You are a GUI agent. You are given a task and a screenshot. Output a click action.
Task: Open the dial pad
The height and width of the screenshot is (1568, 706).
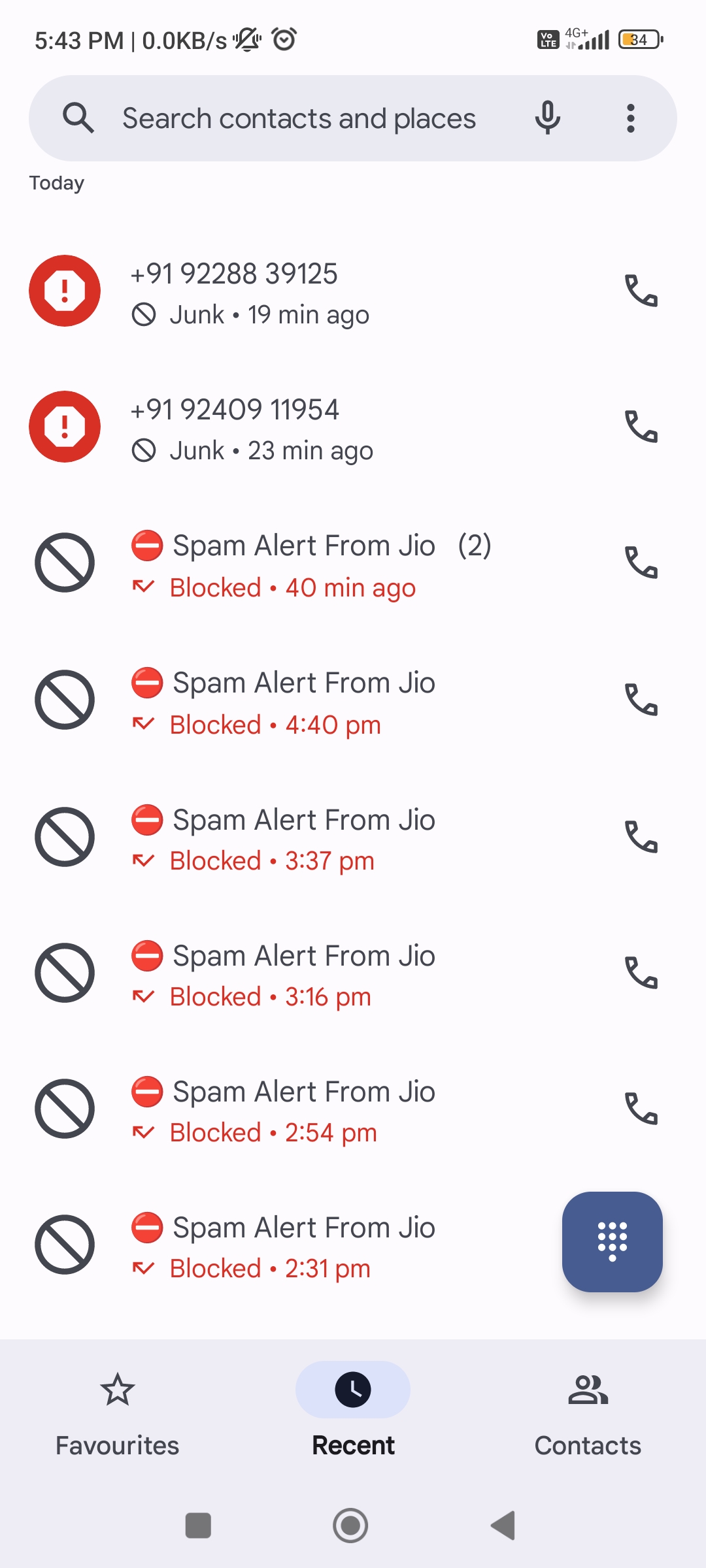coord(612,1241)
